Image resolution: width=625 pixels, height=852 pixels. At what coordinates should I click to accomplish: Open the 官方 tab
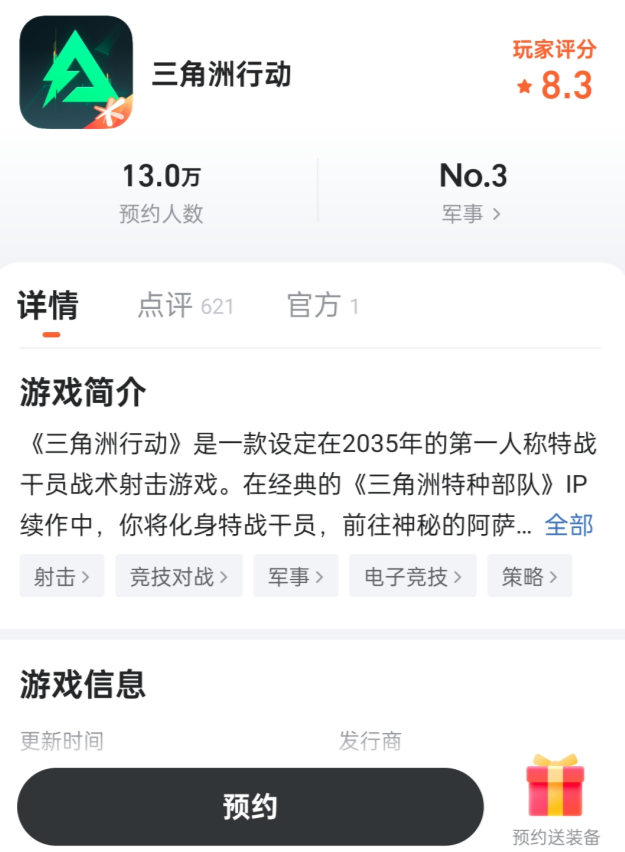322,306
